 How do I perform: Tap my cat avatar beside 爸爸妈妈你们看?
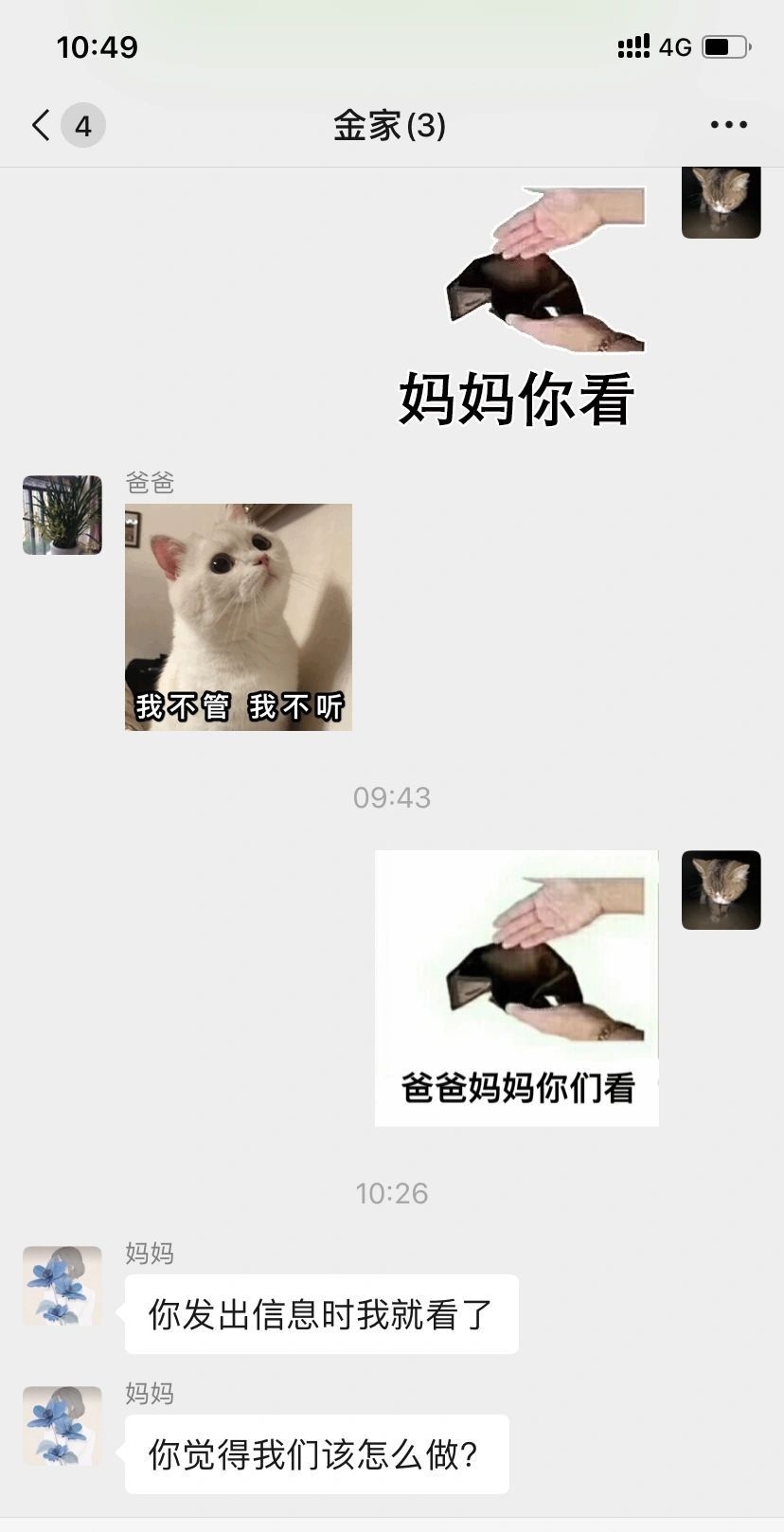pyautogui.click(x=722, y=890)
